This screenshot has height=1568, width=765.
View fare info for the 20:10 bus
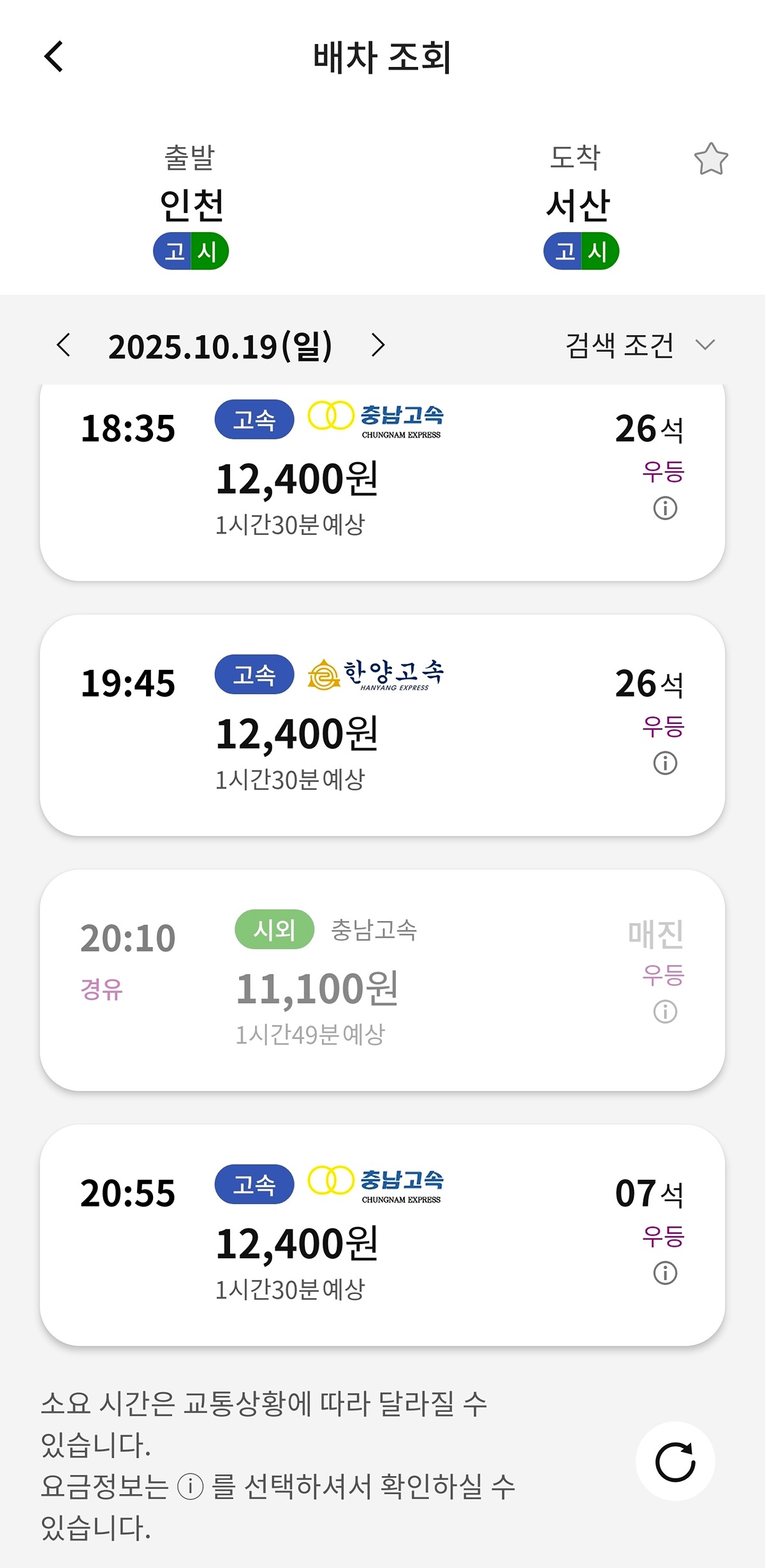[x=665, y=1012]
